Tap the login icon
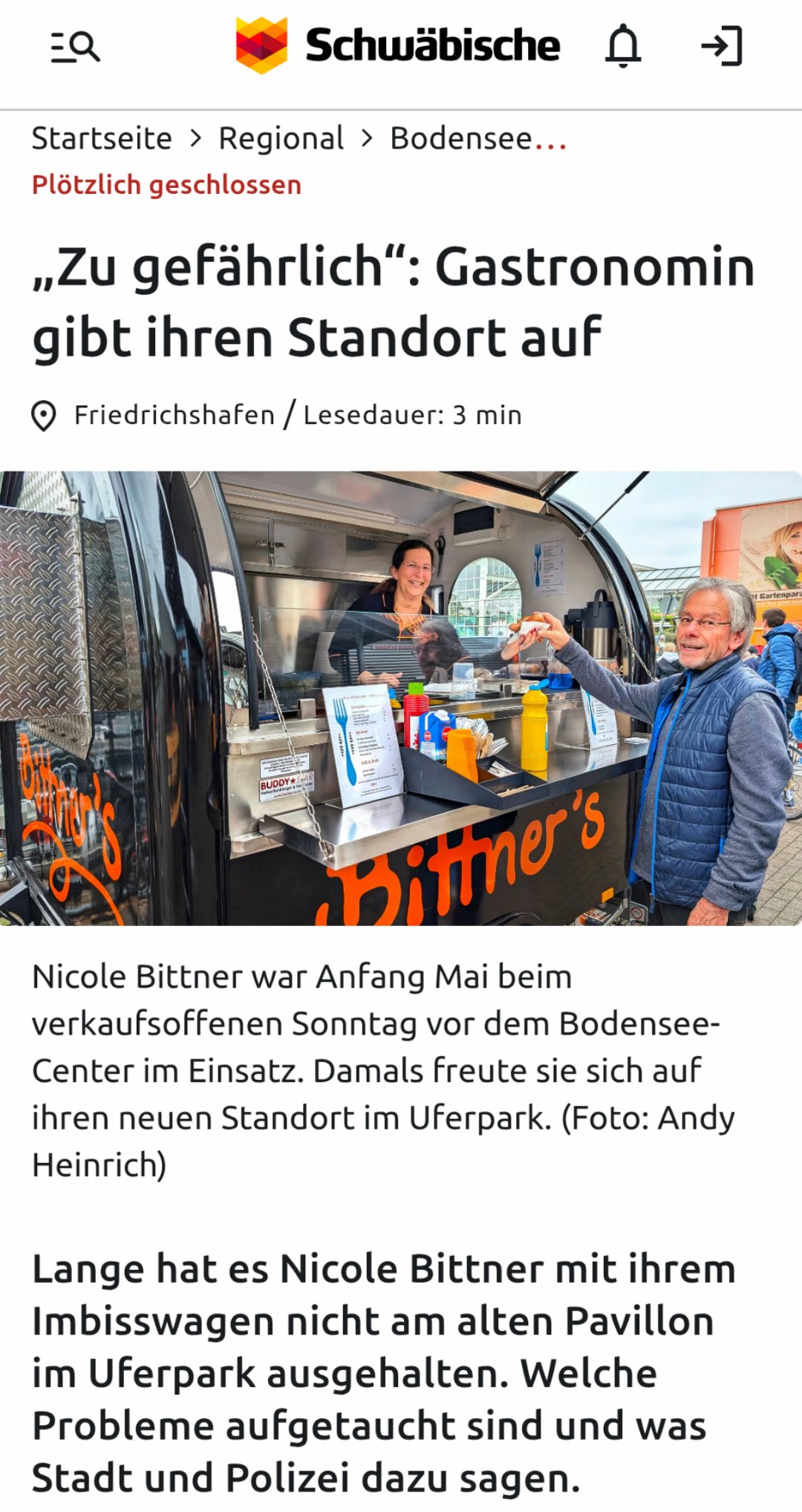802x1512 pixels. (x=722, y=46)
